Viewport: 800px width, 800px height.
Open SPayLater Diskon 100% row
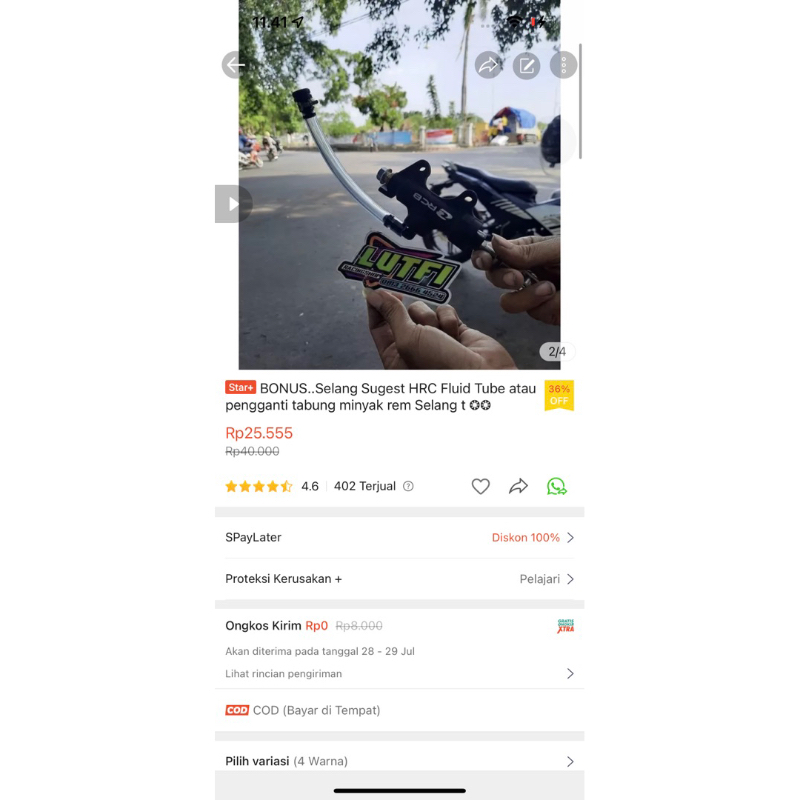pyautogui.click(x=400, y=538)
